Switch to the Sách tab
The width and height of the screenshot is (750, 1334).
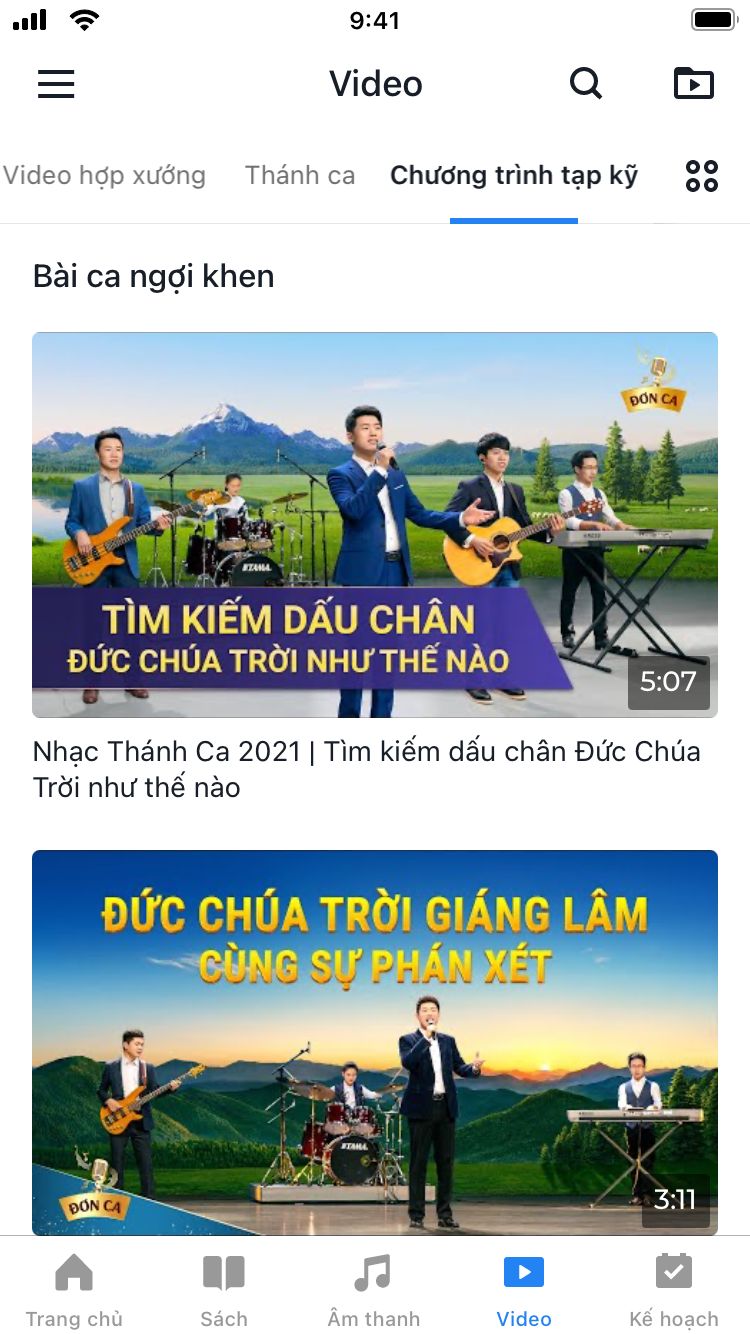point(224,1288)
